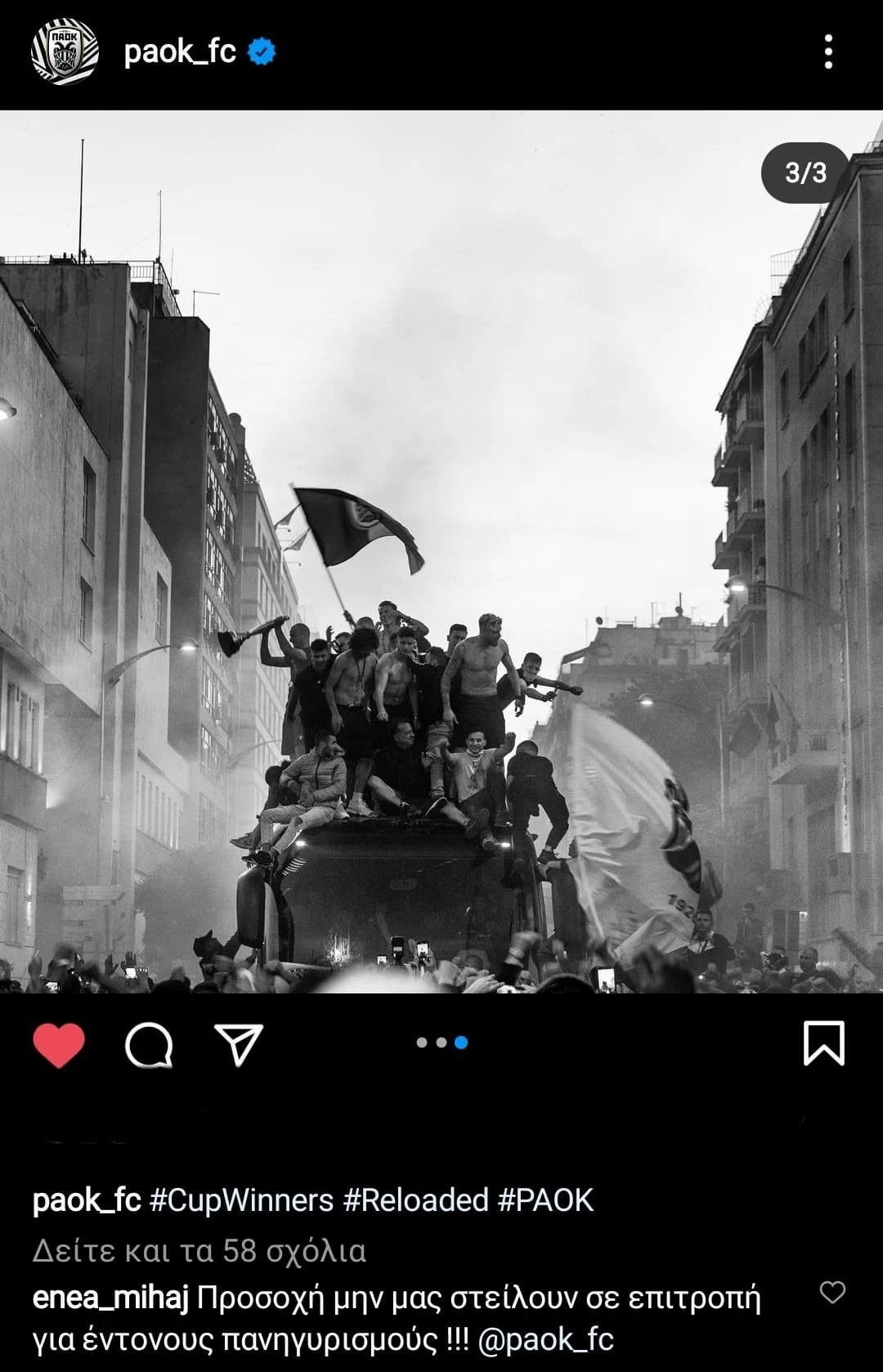This screenshot has width=883, height=1372.
Task: Open the #CupWinners hashtag
Action: [x=242, y=1200]
